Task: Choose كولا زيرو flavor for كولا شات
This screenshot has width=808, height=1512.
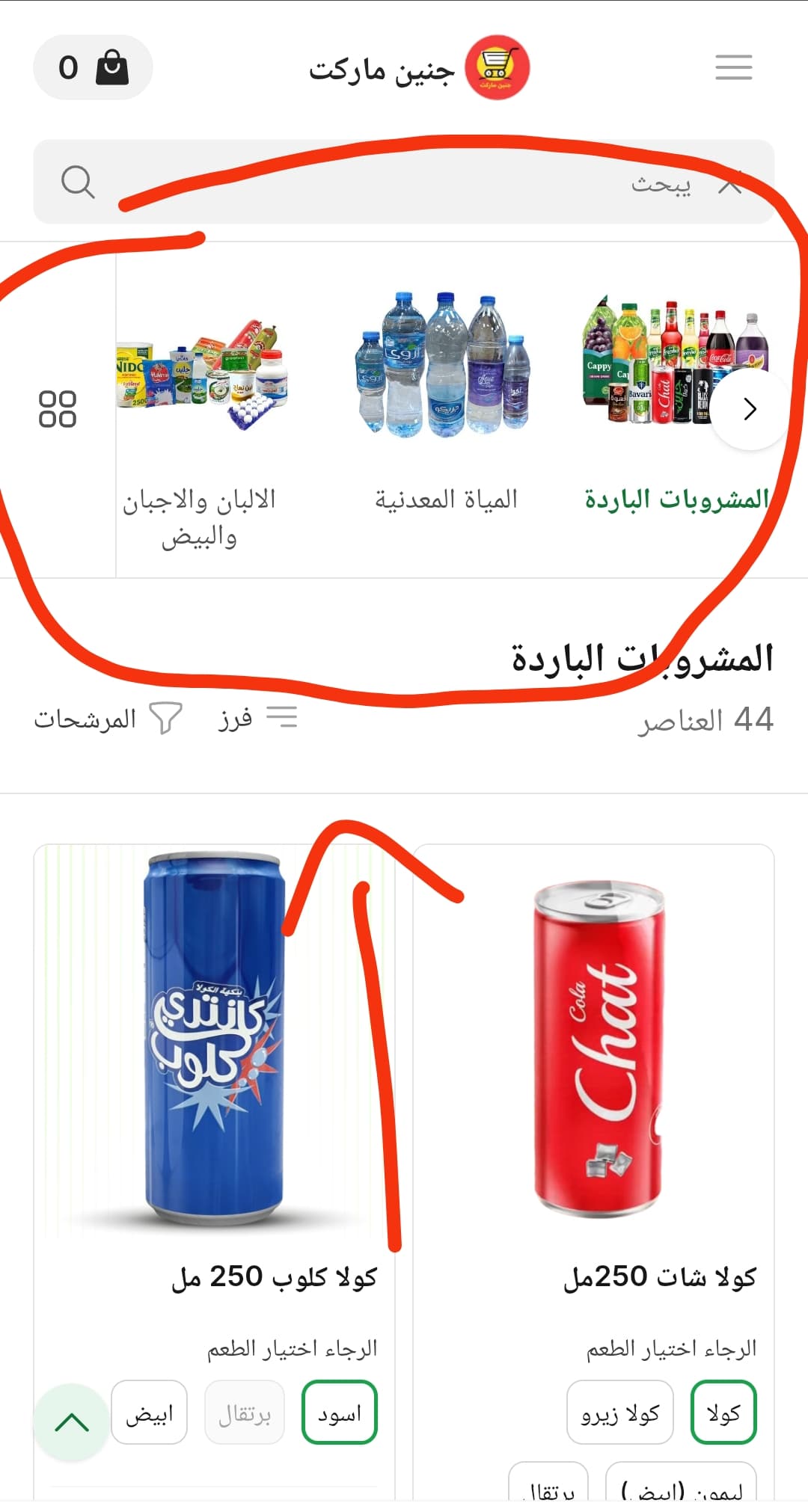Action: point(619,1412)
